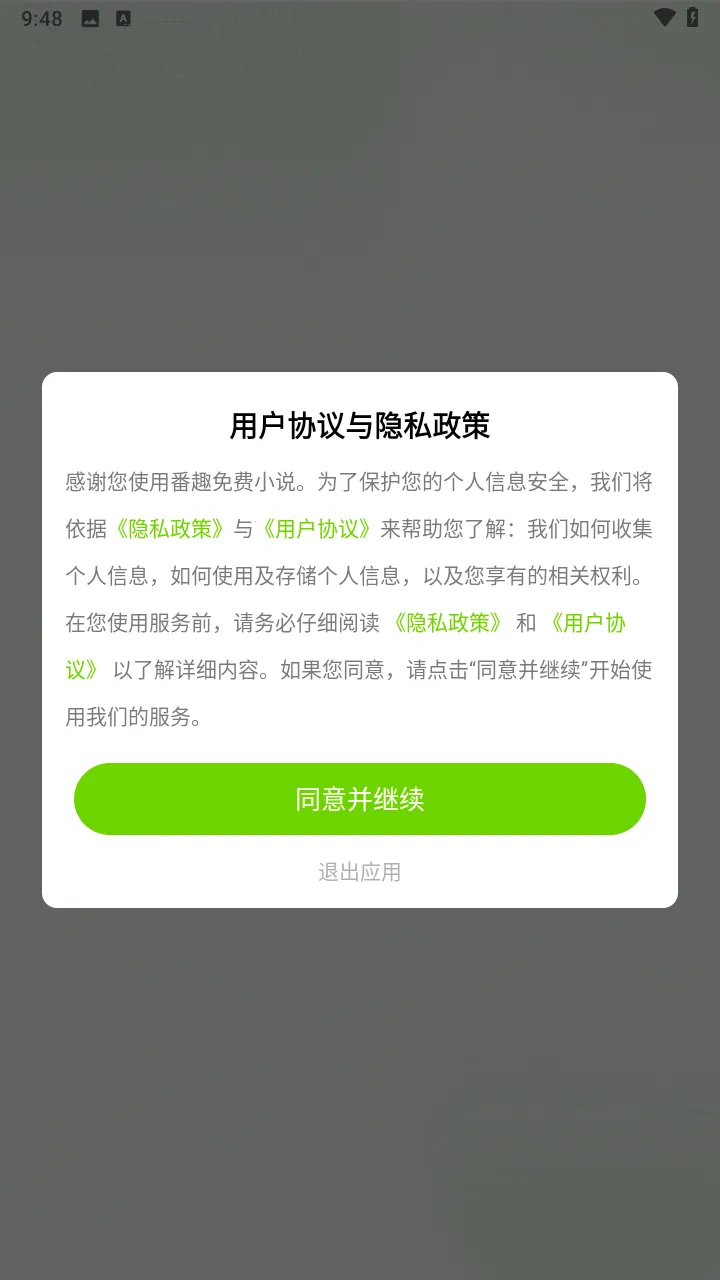
Task: Choose 退出应用 to exit the app
Action: [360, 872]
